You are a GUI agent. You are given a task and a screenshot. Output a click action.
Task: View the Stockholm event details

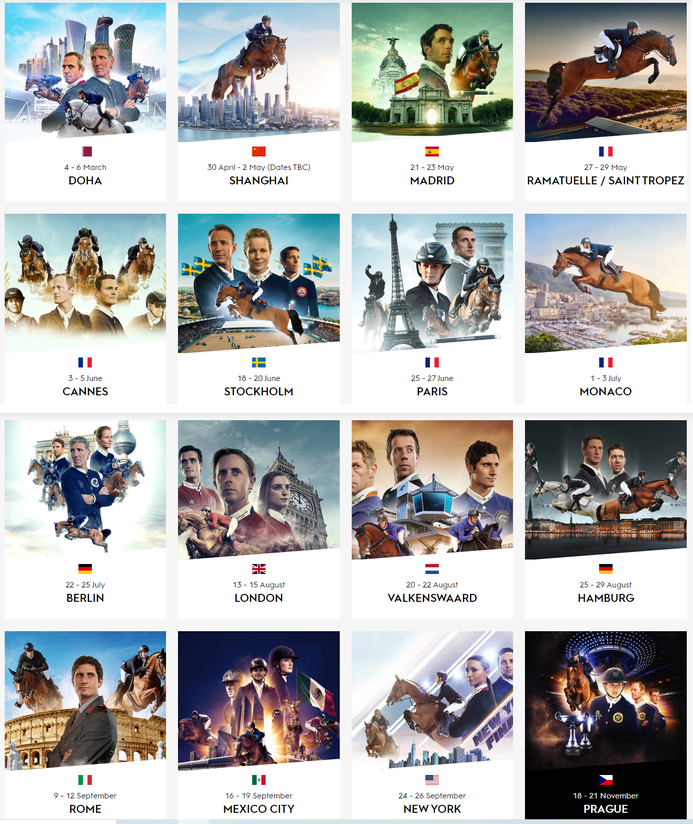pyautogui.click(x=259, y=305)
